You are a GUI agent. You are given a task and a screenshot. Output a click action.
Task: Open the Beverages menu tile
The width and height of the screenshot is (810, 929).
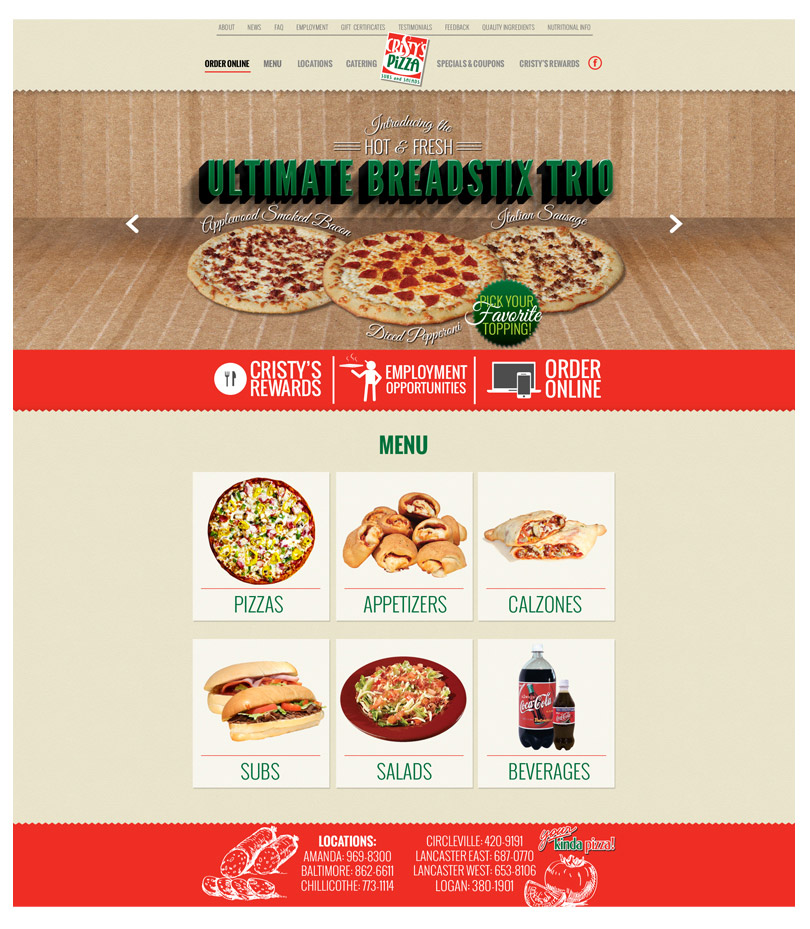(x=546, y=713)
